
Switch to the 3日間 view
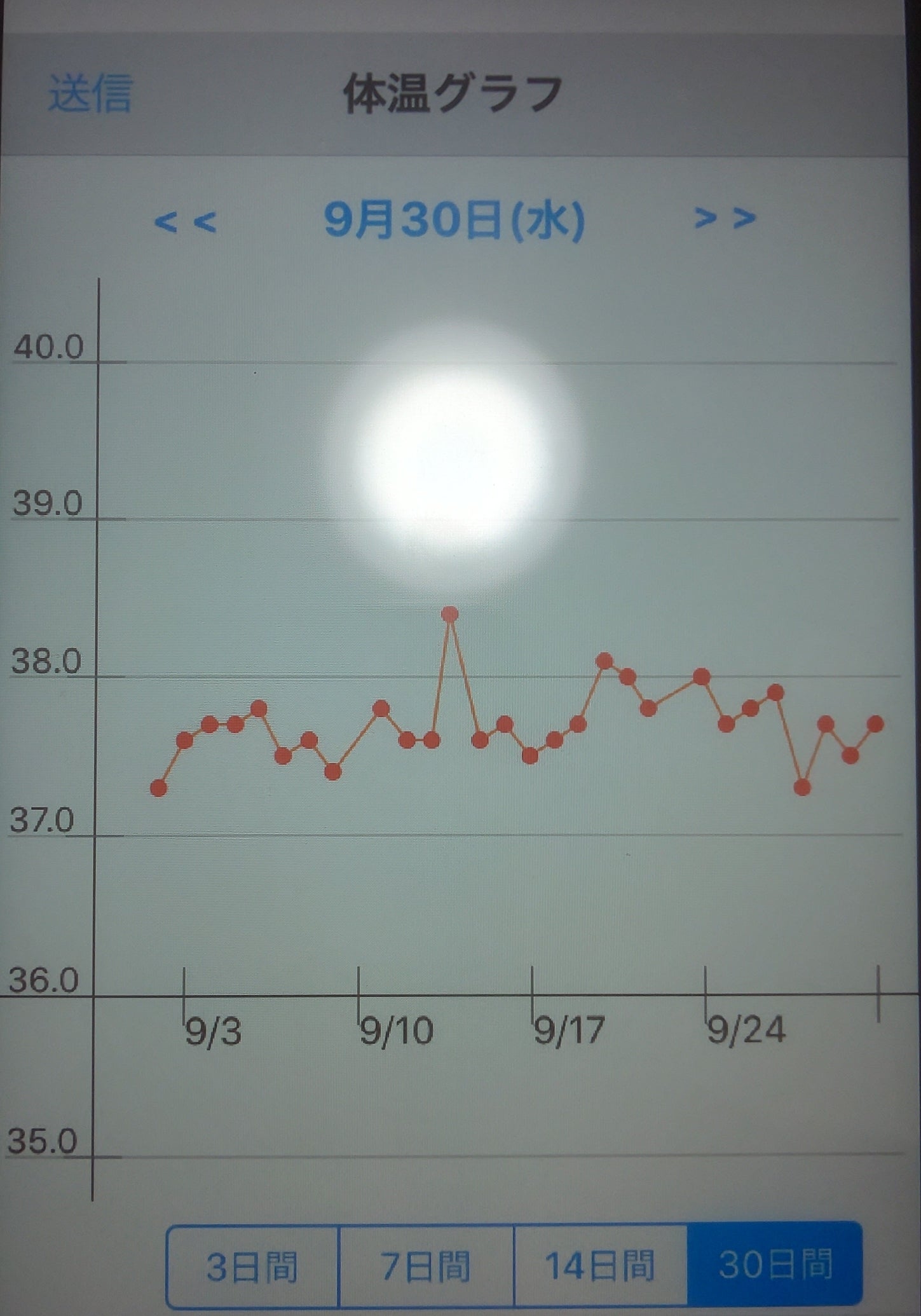pos(252,1266)
